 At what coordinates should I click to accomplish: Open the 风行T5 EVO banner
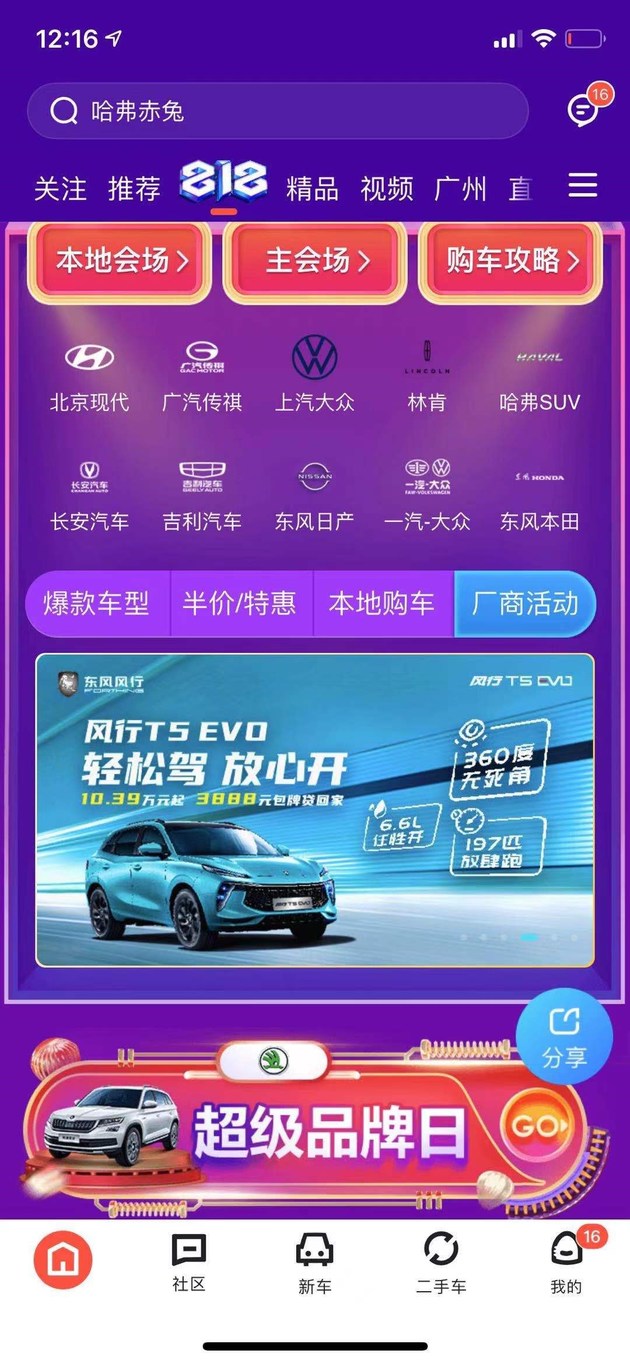pyautogui.click(x=315, y=810)
